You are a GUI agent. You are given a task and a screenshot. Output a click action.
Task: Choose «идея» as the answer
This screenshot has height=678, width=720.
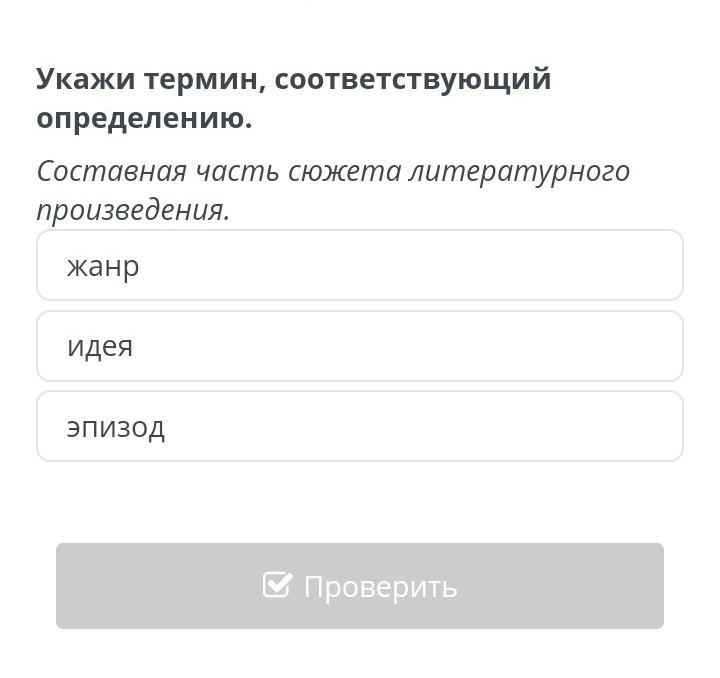click(360, 346)
